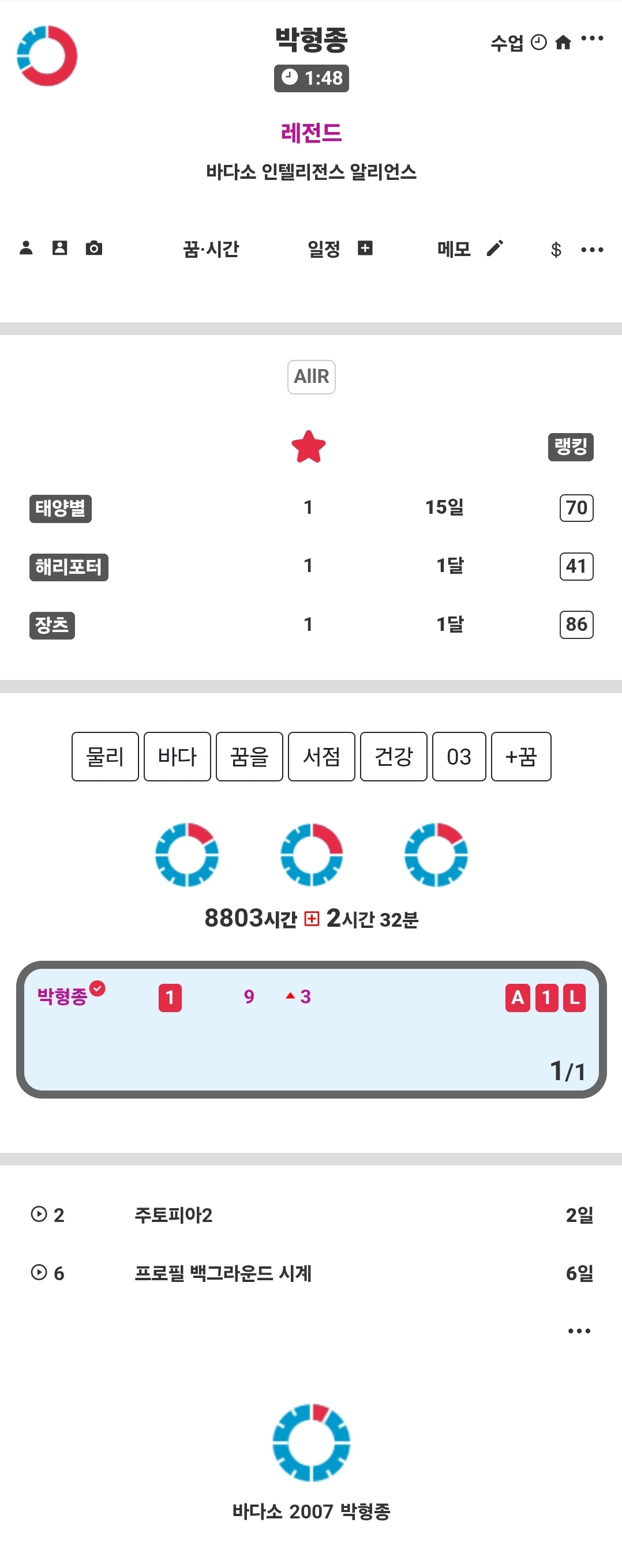Viewport: 622px width, 1568px height.
Task: Open the 랭킹 ranking button
Action: (570, 447)
